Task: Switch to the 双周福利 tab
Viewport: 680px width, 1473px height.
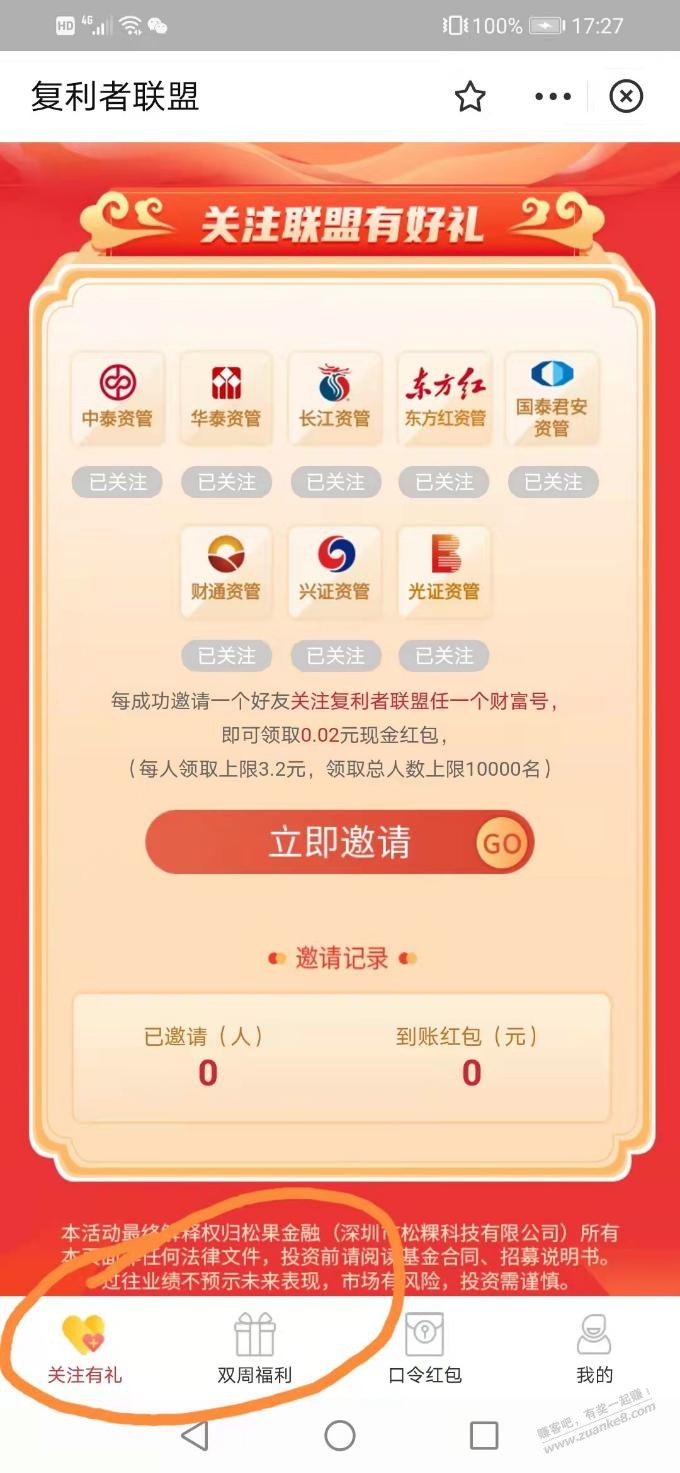Action: (x=254, y=1349)
